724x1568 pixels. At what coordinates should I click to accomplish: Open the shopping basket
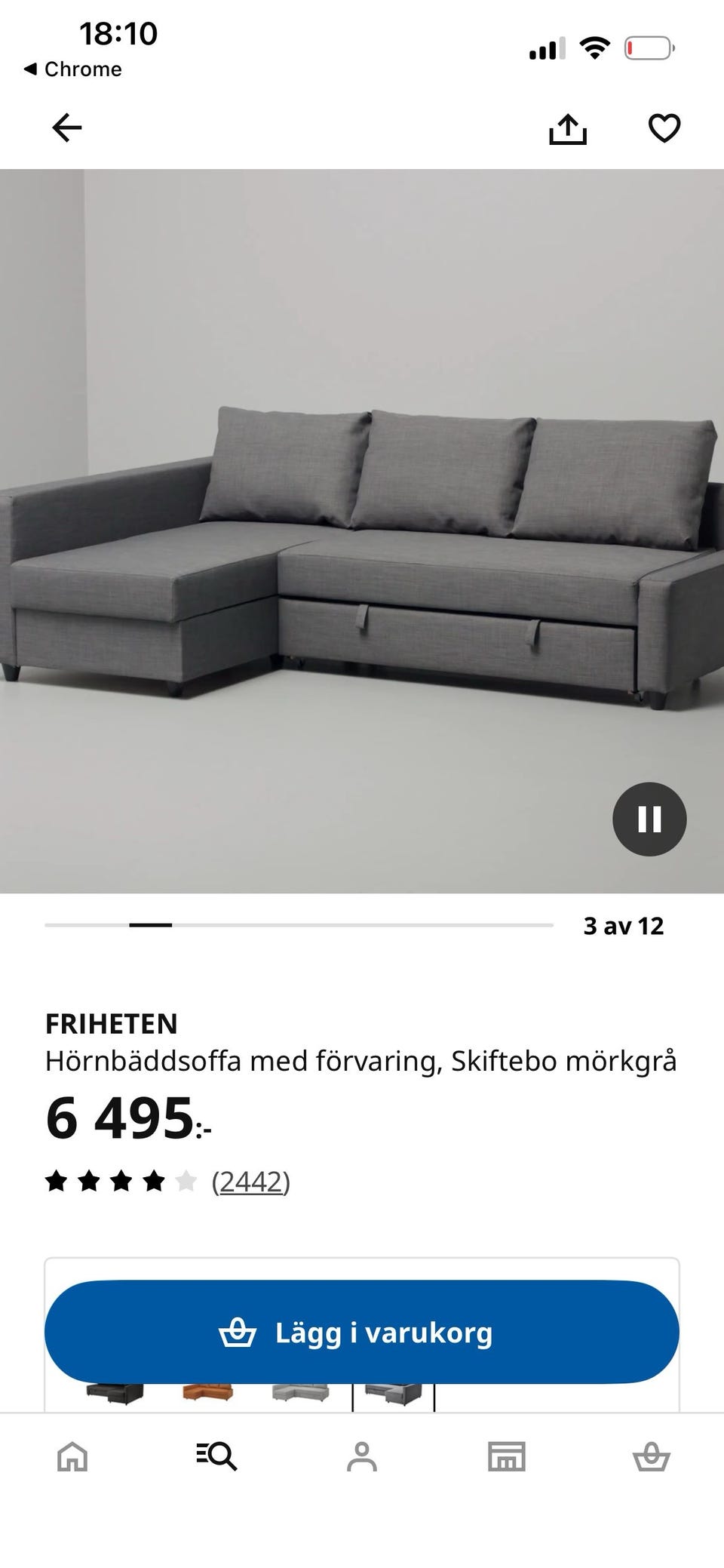[x=652, y=1455]
